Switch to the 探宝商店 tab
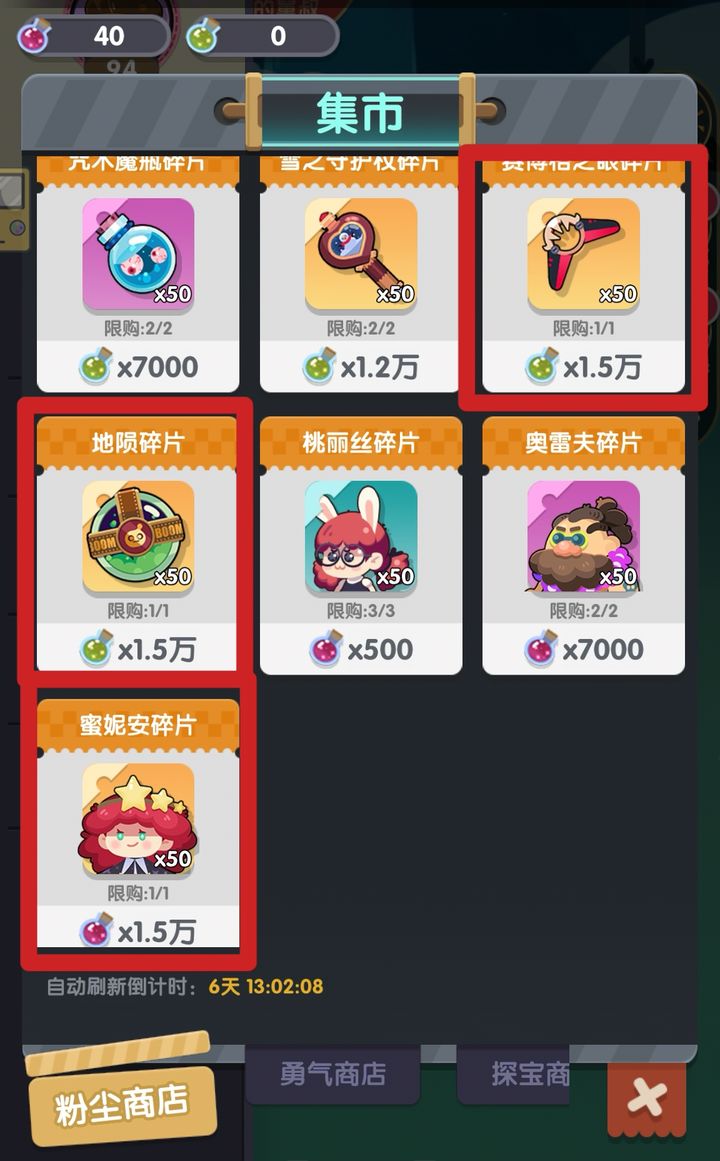The width and height of the screenshot is (720, 1161). [x=530, y=1075]
